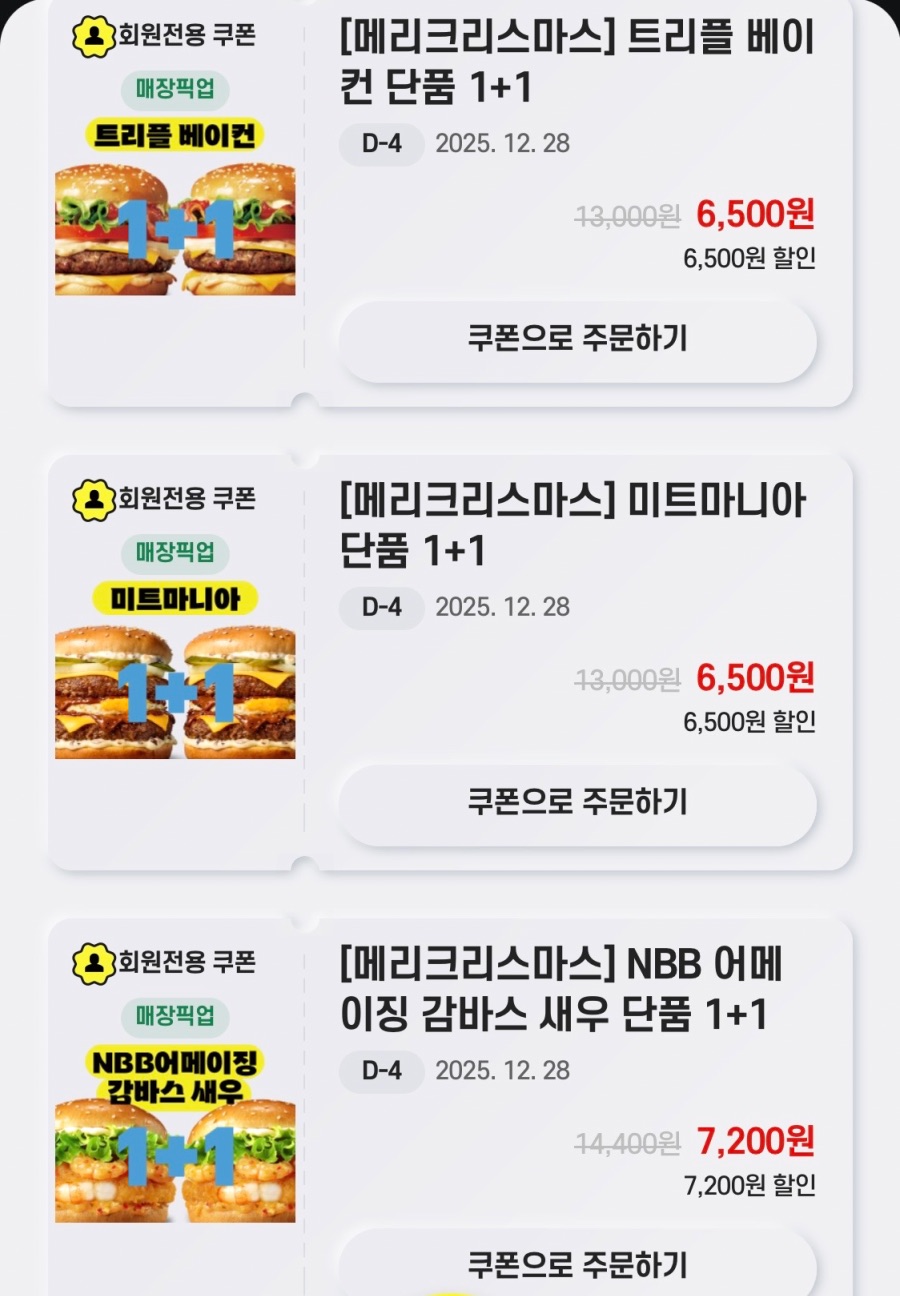Order with the 미트마니아 단품 1+1 coupon
Viewport: 900px width, 1296px height.
click(577, 803)
